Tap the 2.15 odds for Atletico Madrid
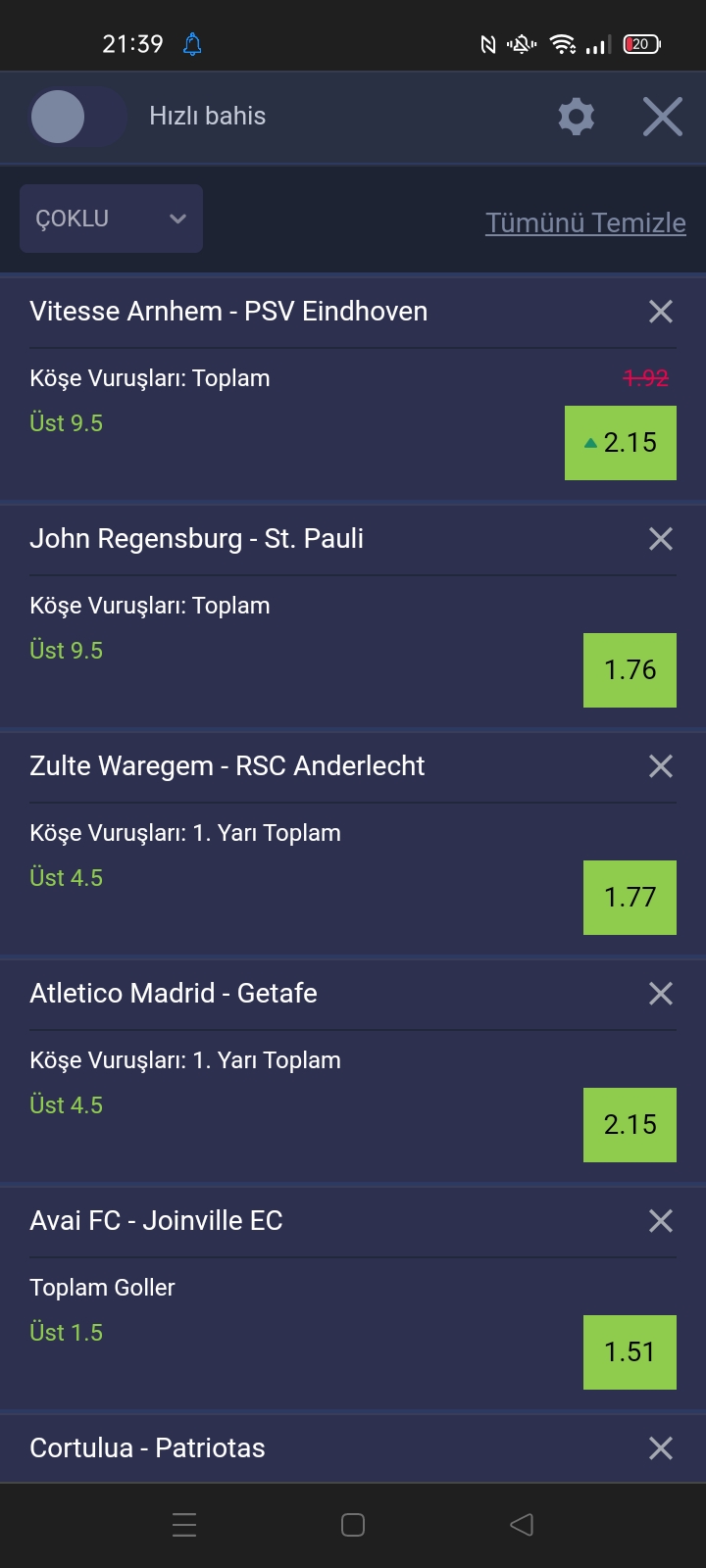The width and height of the screenshot is (706, 1568). coord(630,1125)
